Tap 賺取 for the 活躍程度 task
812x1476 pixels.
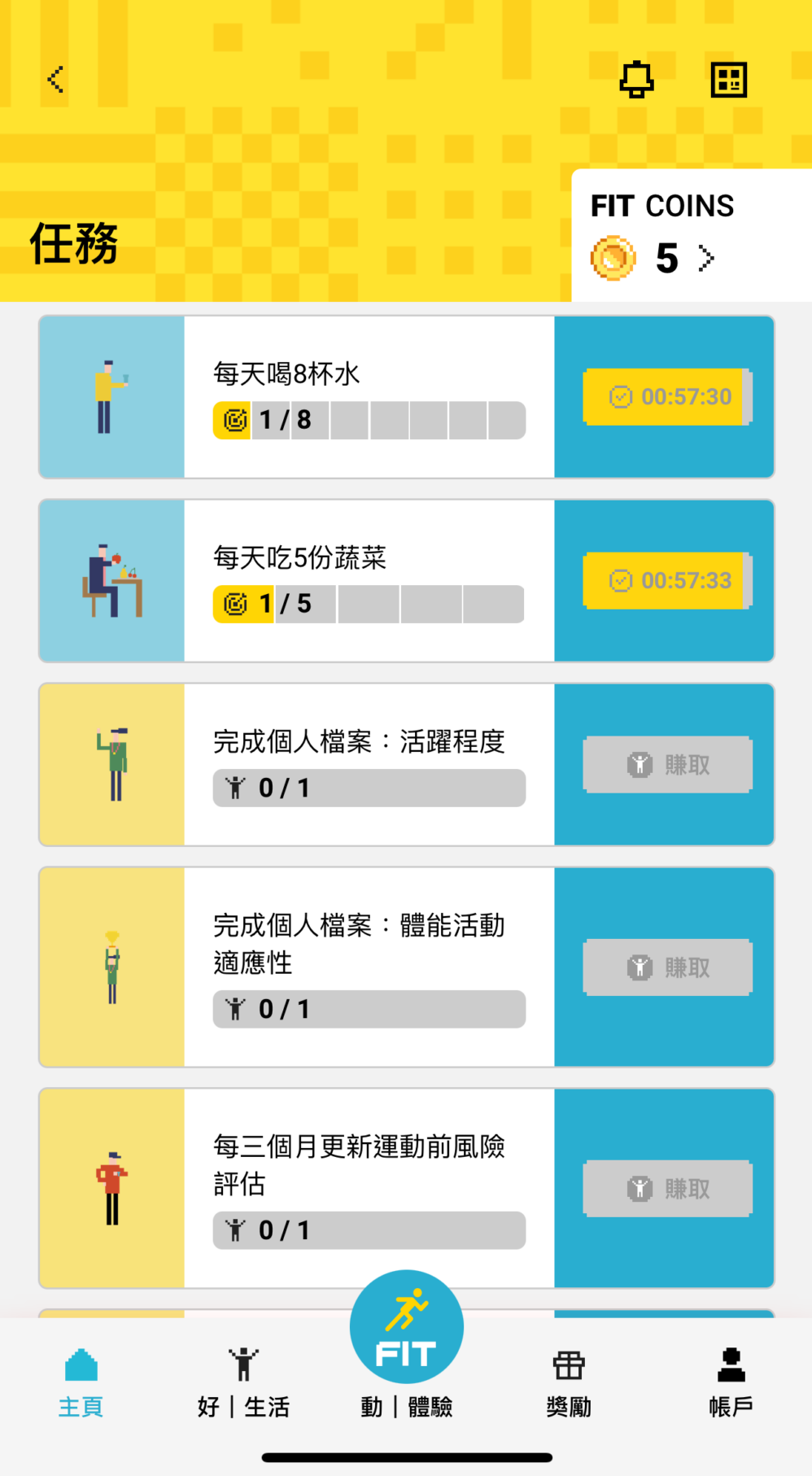click(x=667, y=765)
